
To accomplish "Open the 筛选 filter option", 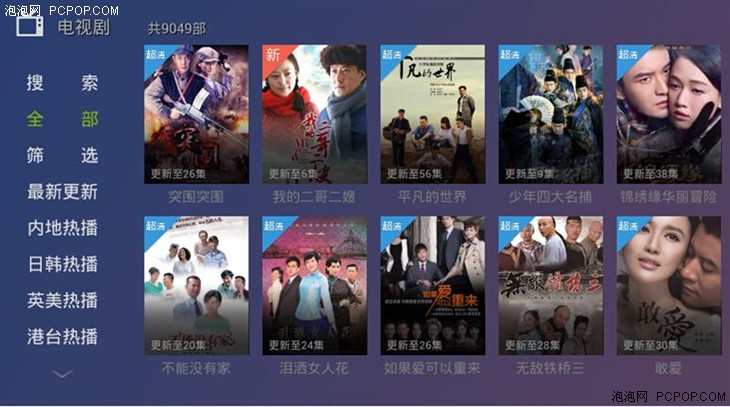I will coord(62,155).
